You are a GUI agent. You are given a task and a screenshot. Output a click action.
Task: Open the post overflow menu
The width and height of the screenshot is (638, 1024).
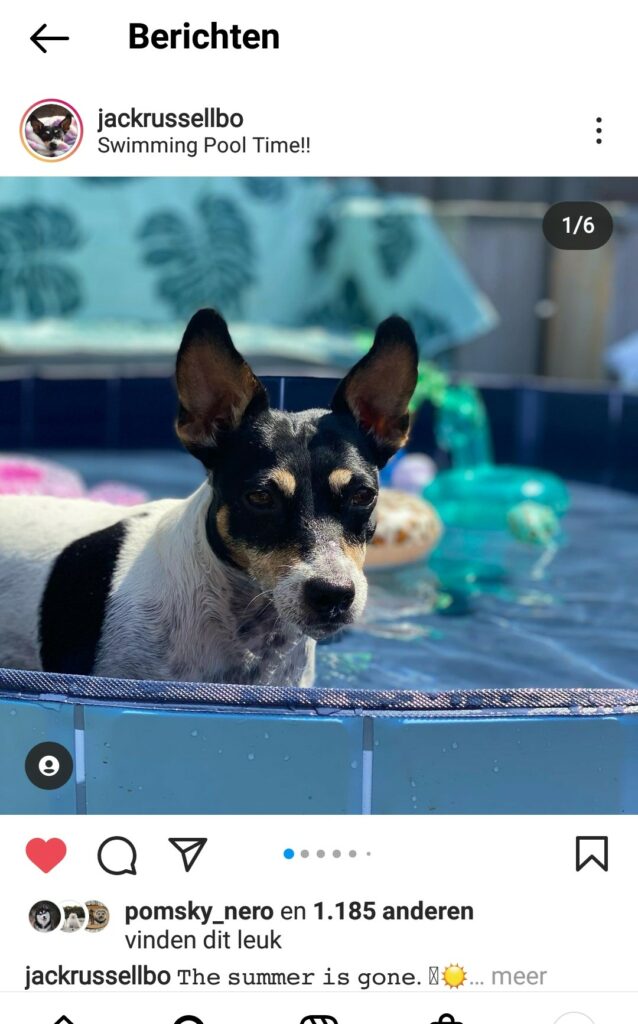[598, 130]
